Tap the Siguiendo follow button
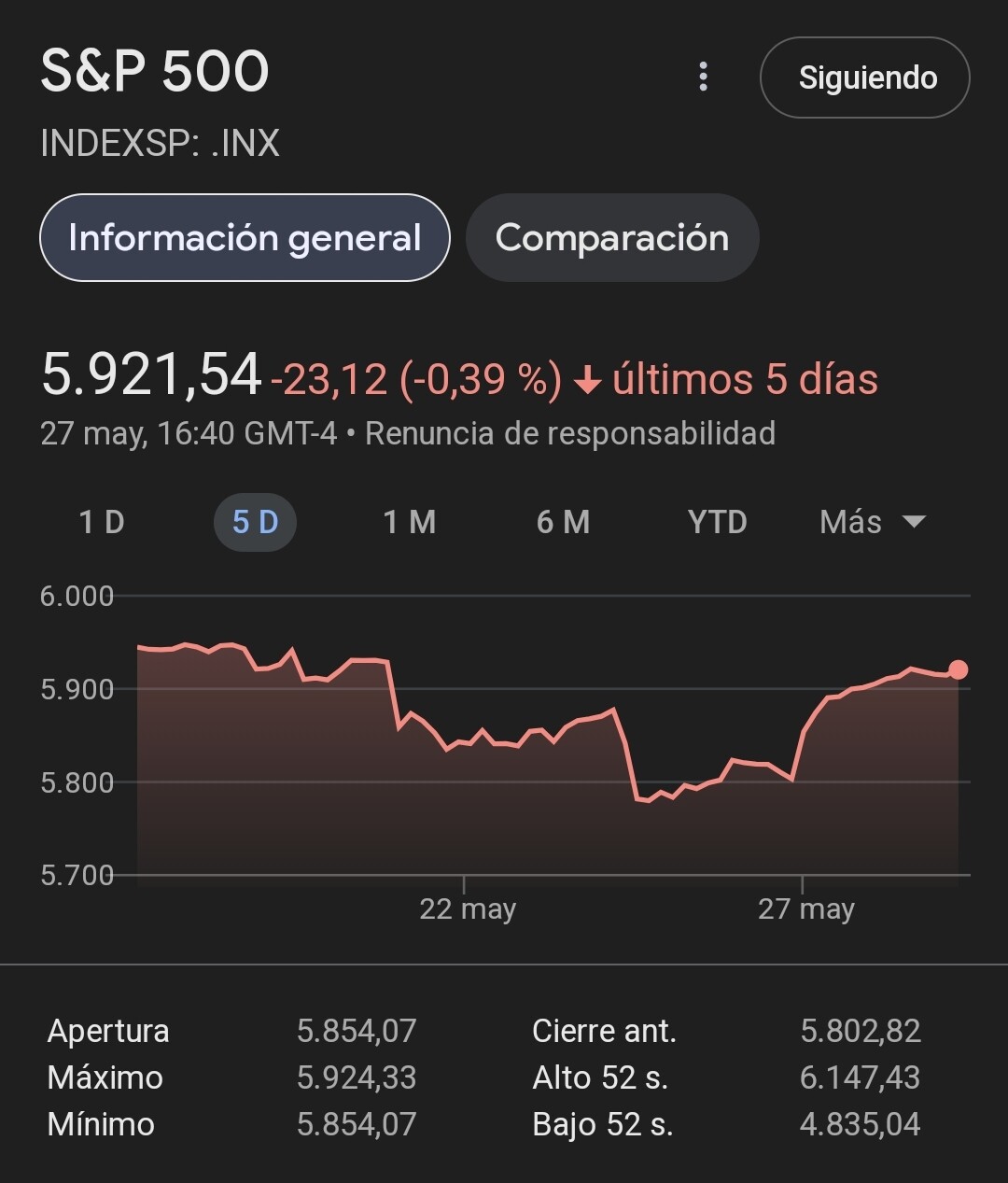 click(865, 77)
